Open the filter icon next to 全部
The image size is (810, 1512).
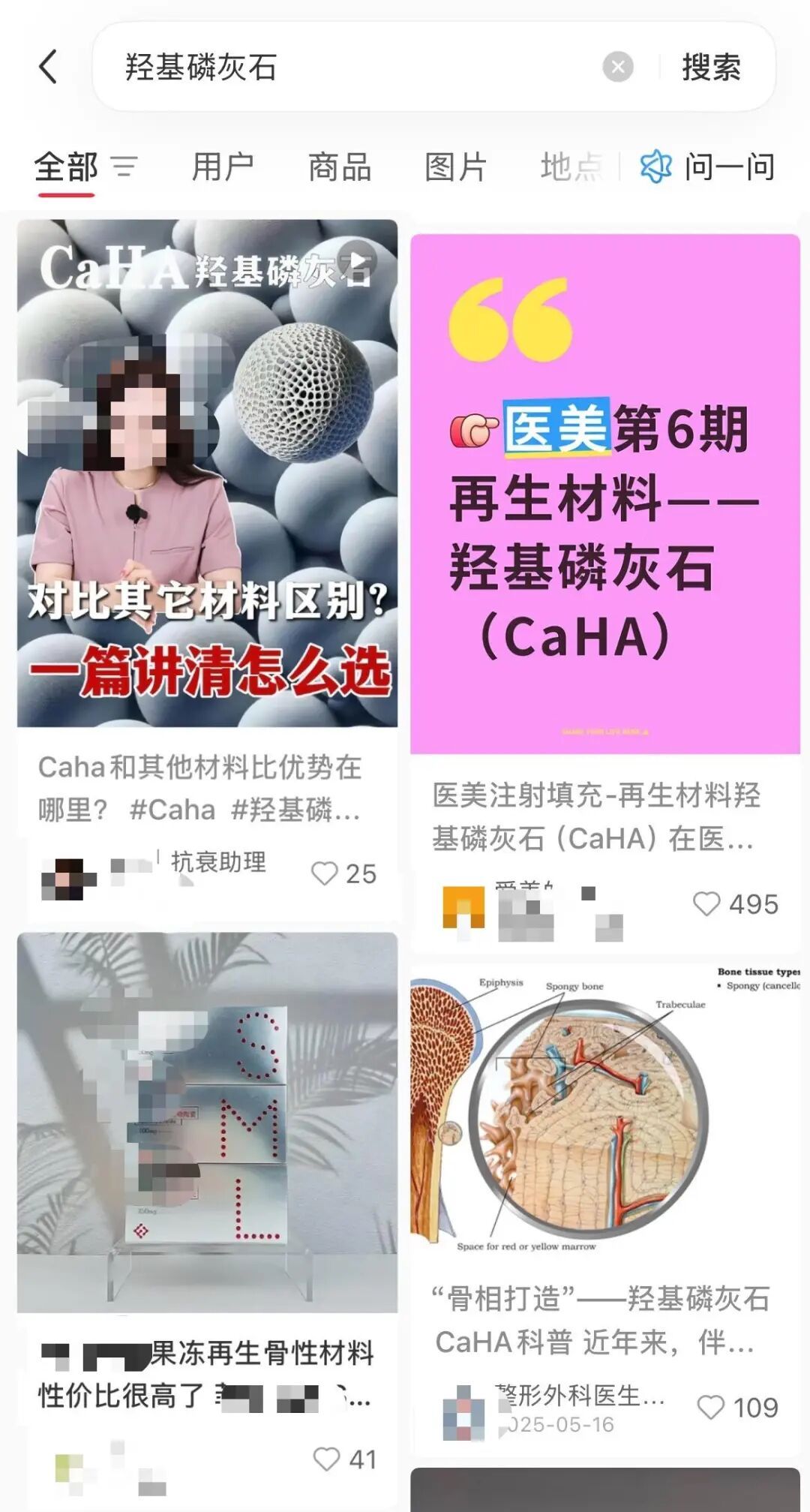124,167
